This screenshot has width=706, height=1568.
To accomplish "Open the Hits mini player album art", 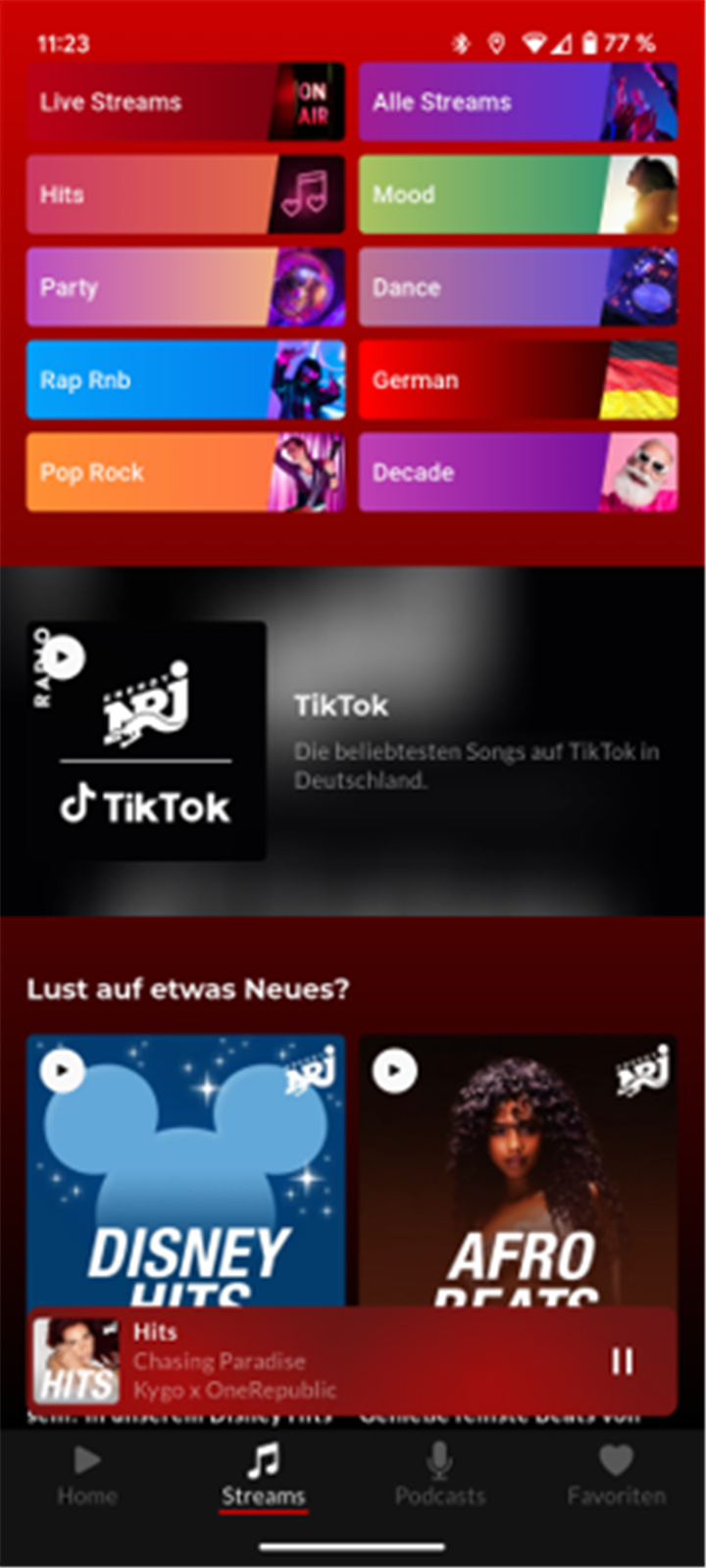I will point(76,1361).
